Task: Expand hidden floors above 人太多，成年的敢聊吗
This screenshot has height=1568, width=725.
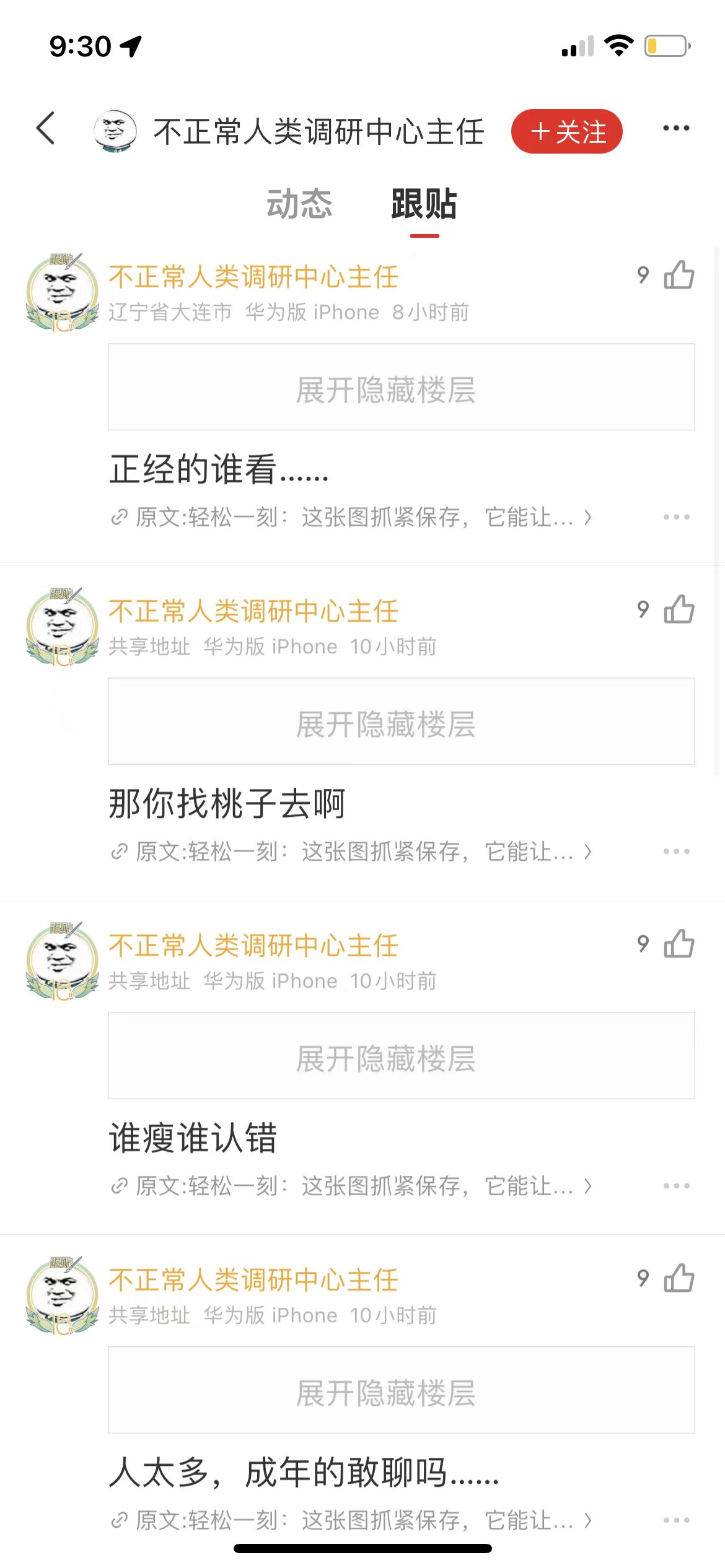Action: (401, 1391)
